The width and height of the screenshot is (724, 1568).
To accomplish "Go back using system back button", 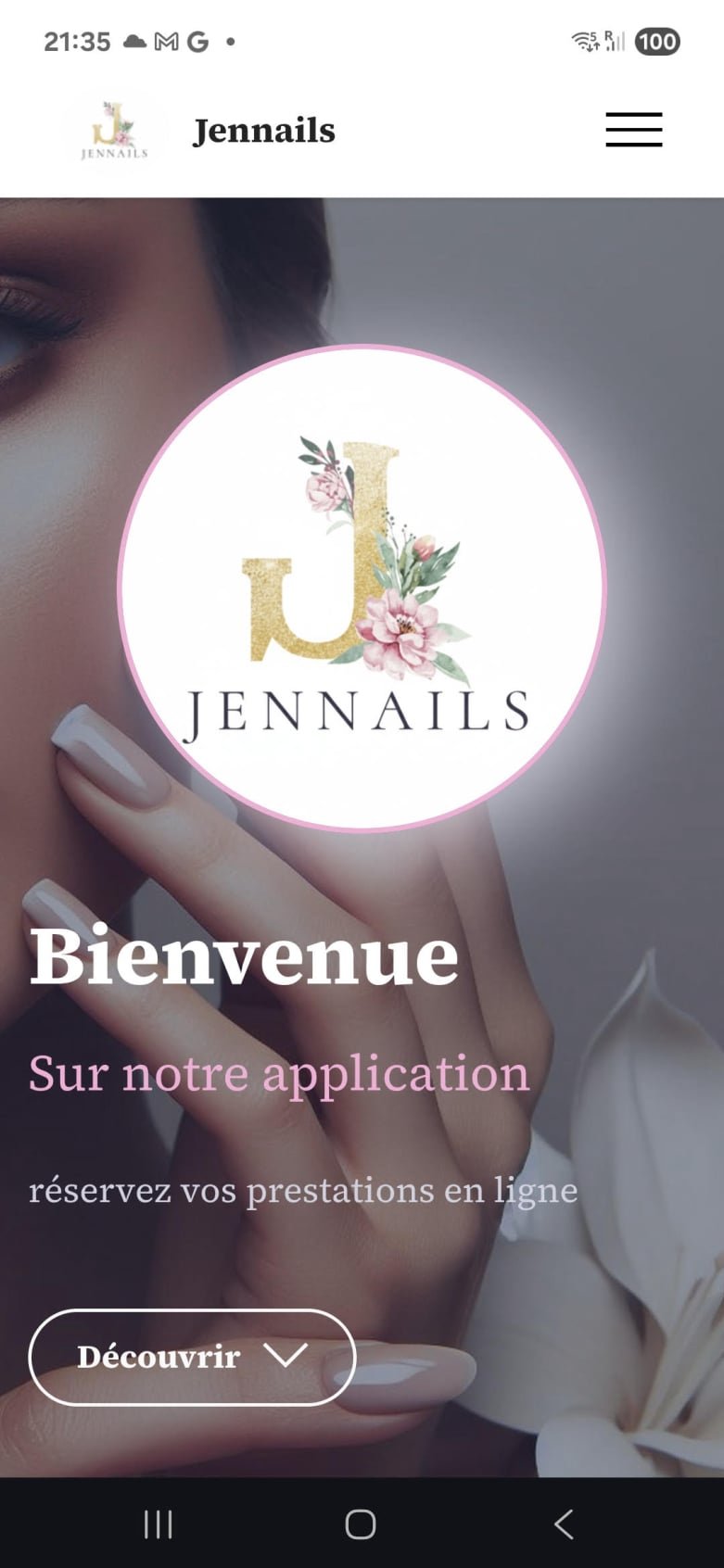I will click(x=563, y=1524).
